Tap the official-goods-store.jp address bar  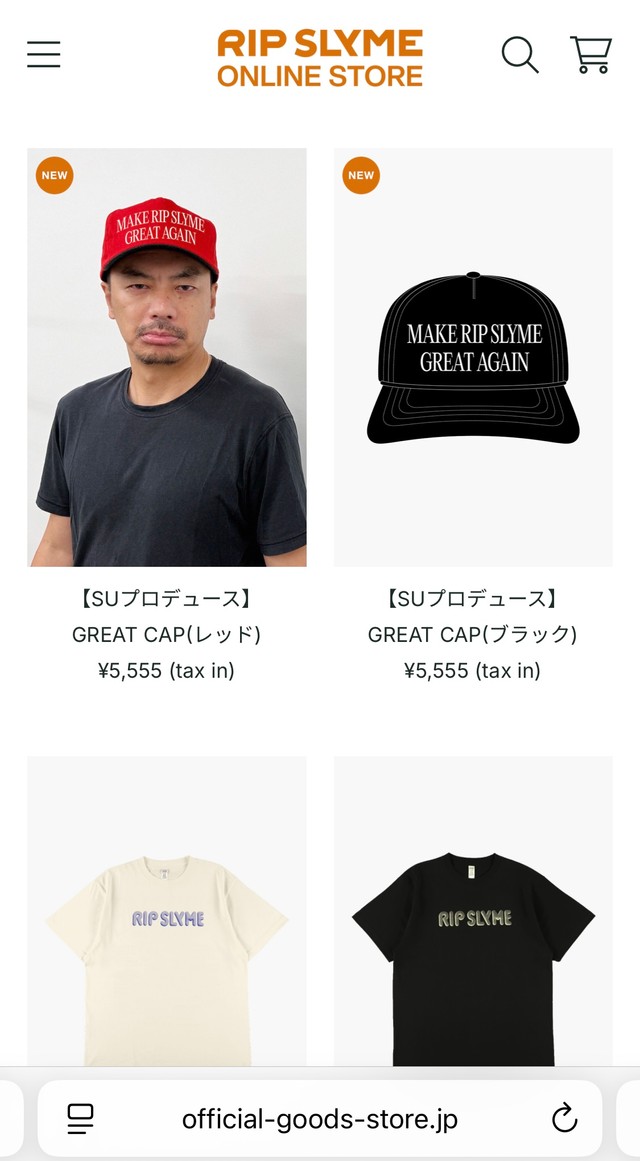pos(320,1118)
